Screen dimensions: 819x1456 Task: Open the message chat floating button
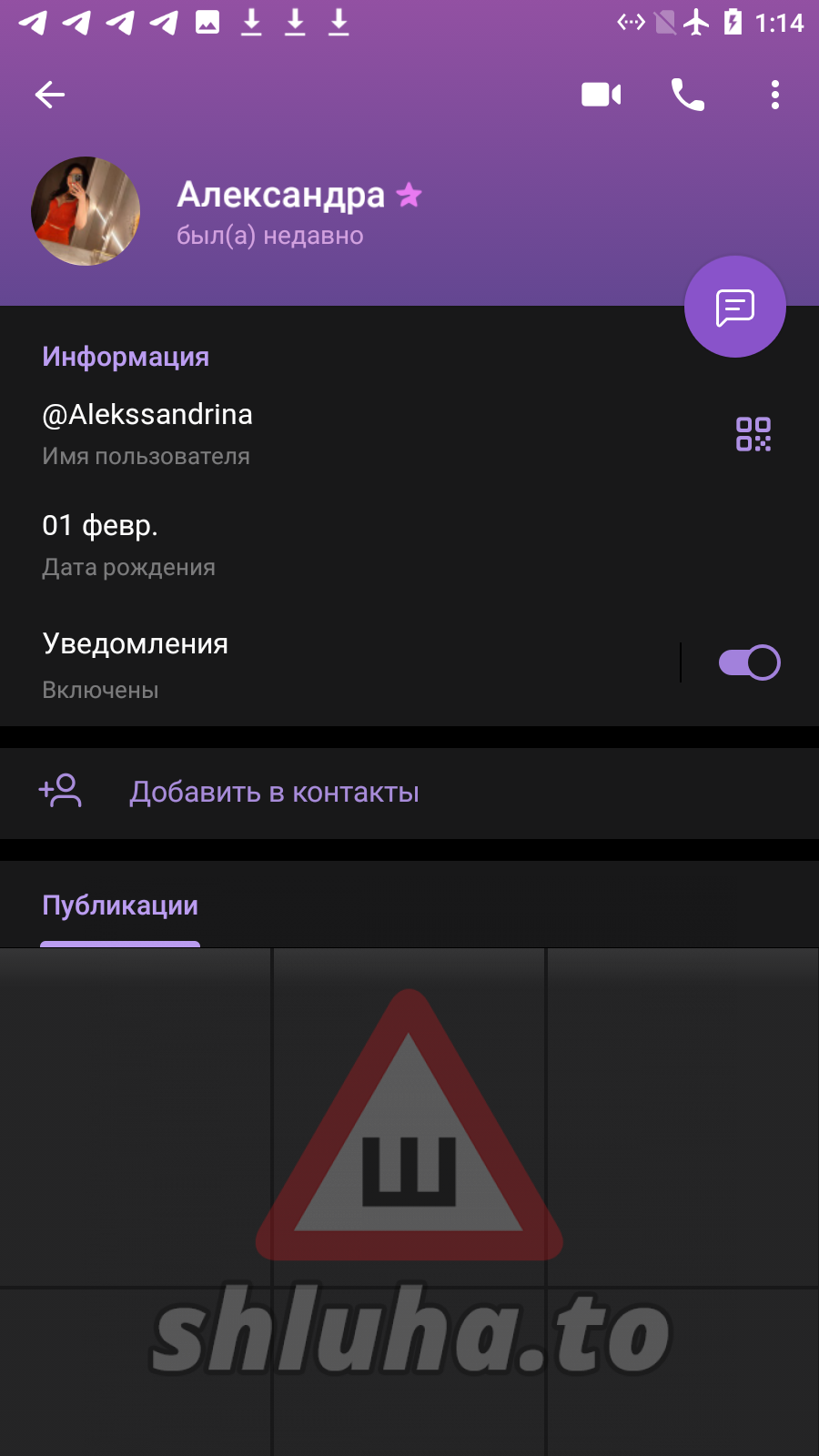click(735, 307)
